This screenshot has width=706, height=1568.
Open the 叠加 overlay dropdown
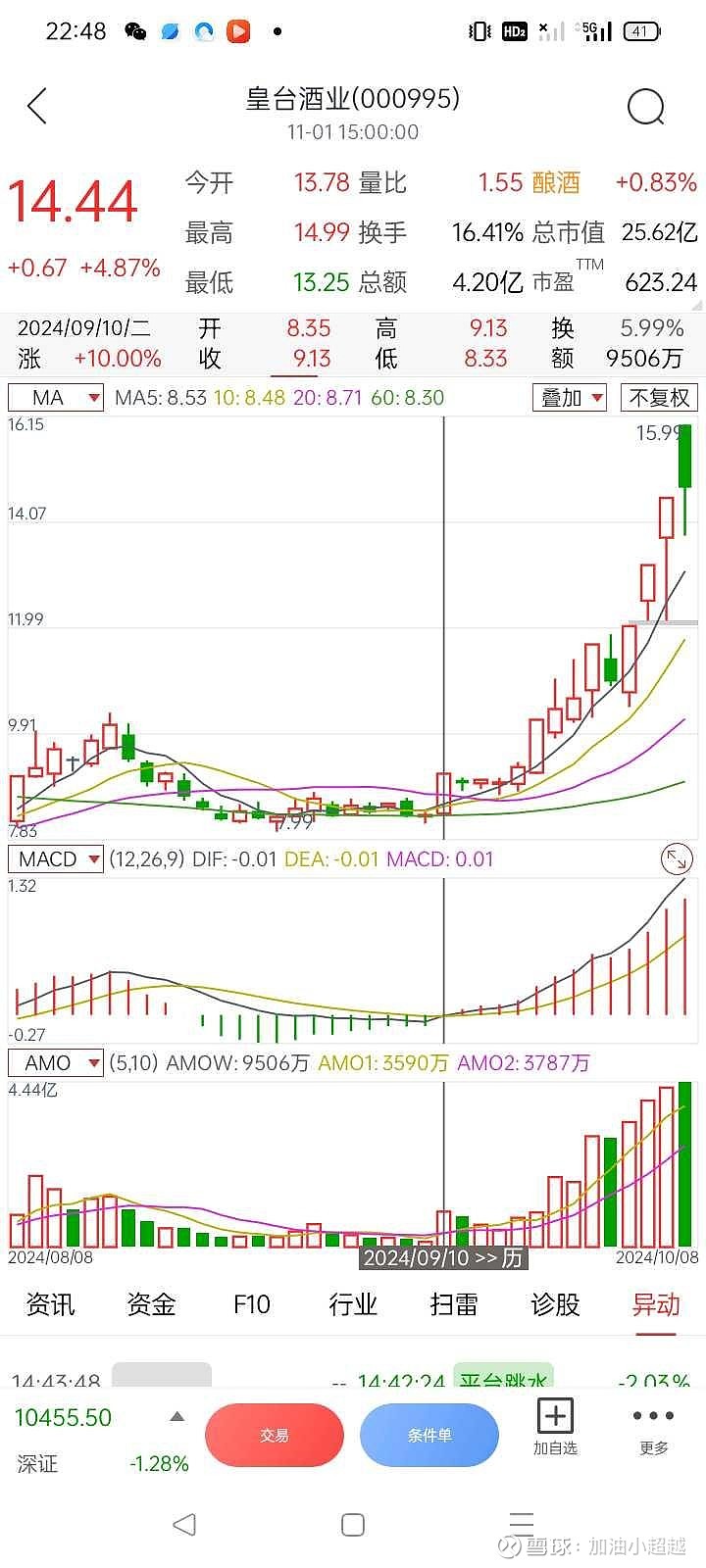(x=569, y=398)
